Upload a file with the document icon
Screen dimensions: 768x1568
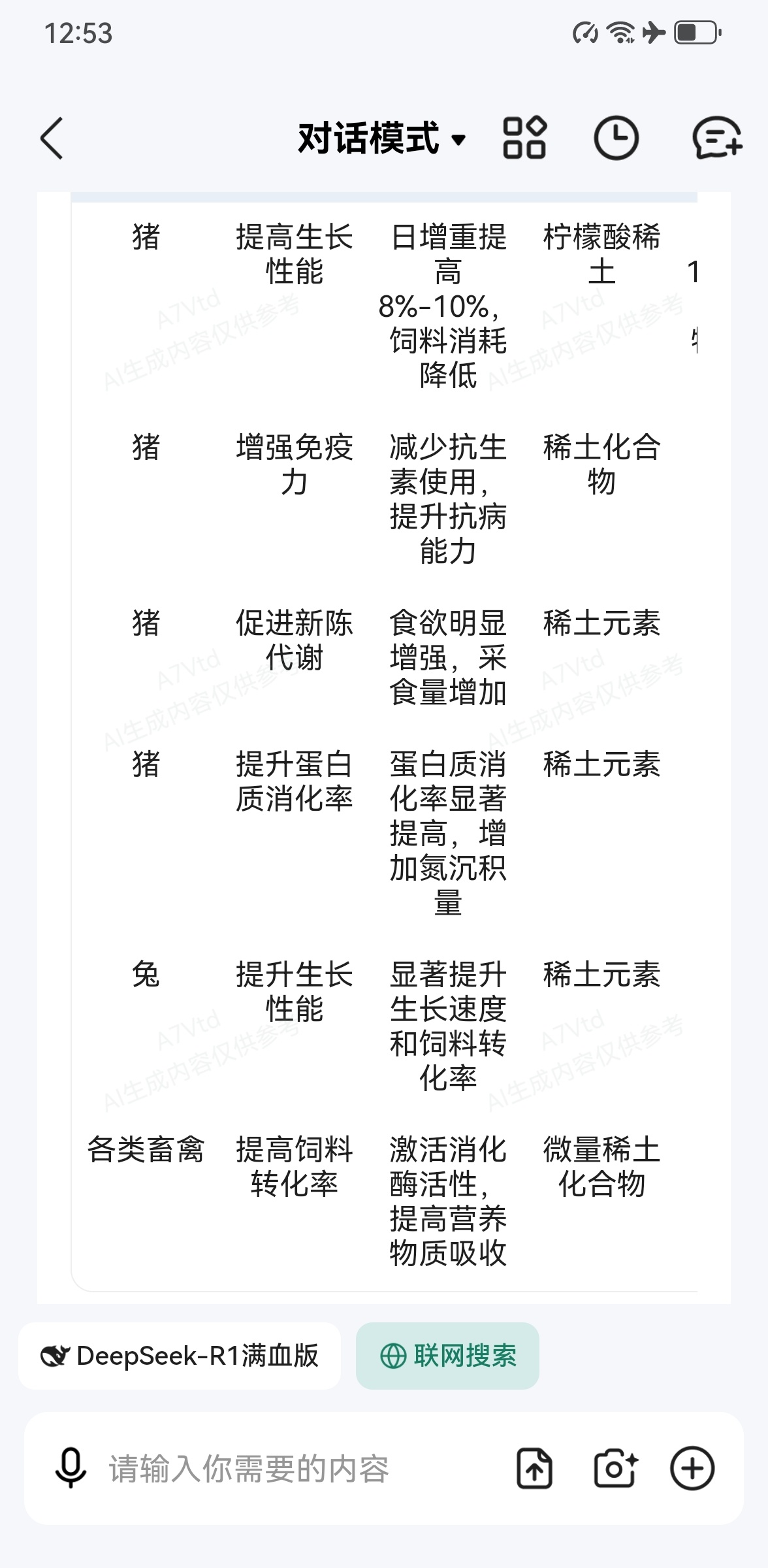534,1468
